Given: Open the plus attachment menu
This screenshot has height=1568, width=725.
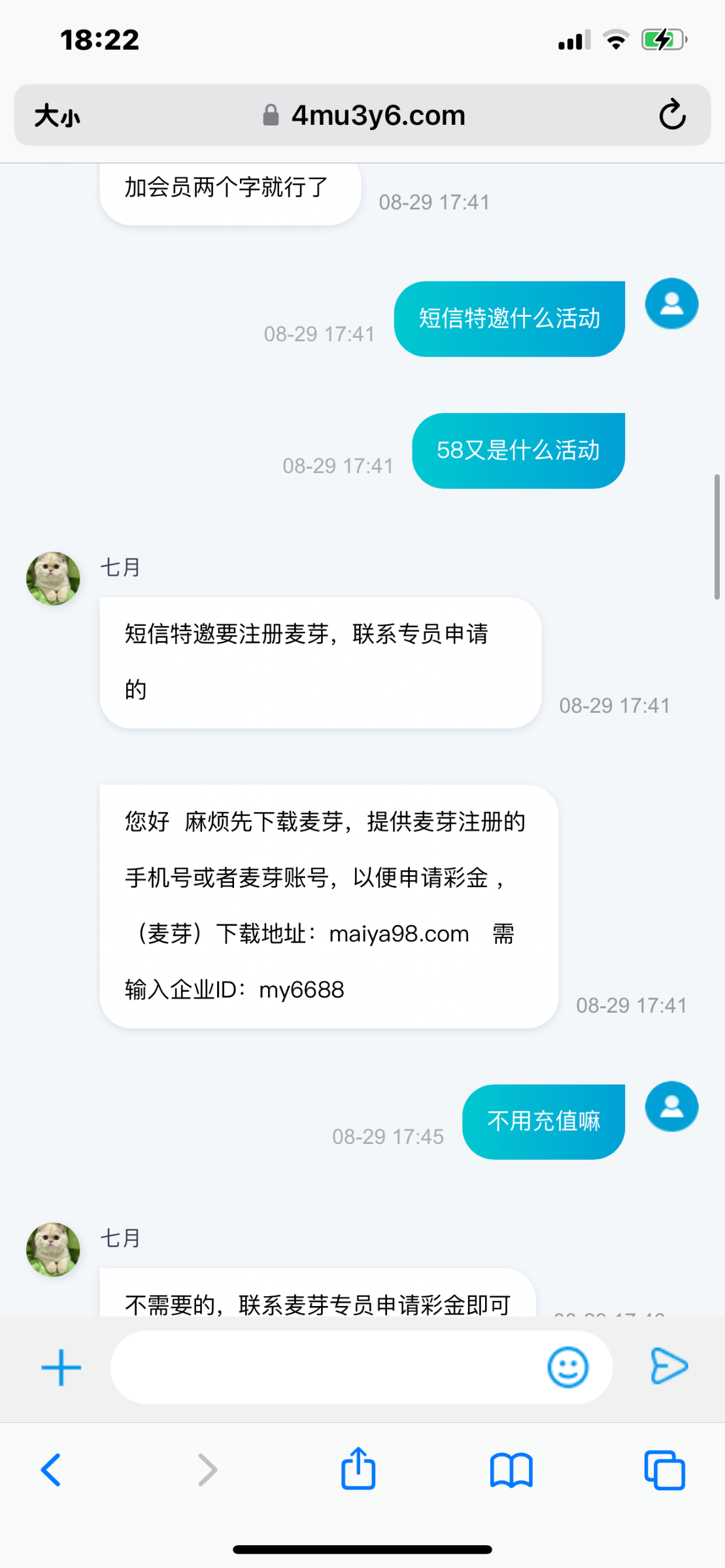Looking at the screenshot, I should pos(61,1367).
